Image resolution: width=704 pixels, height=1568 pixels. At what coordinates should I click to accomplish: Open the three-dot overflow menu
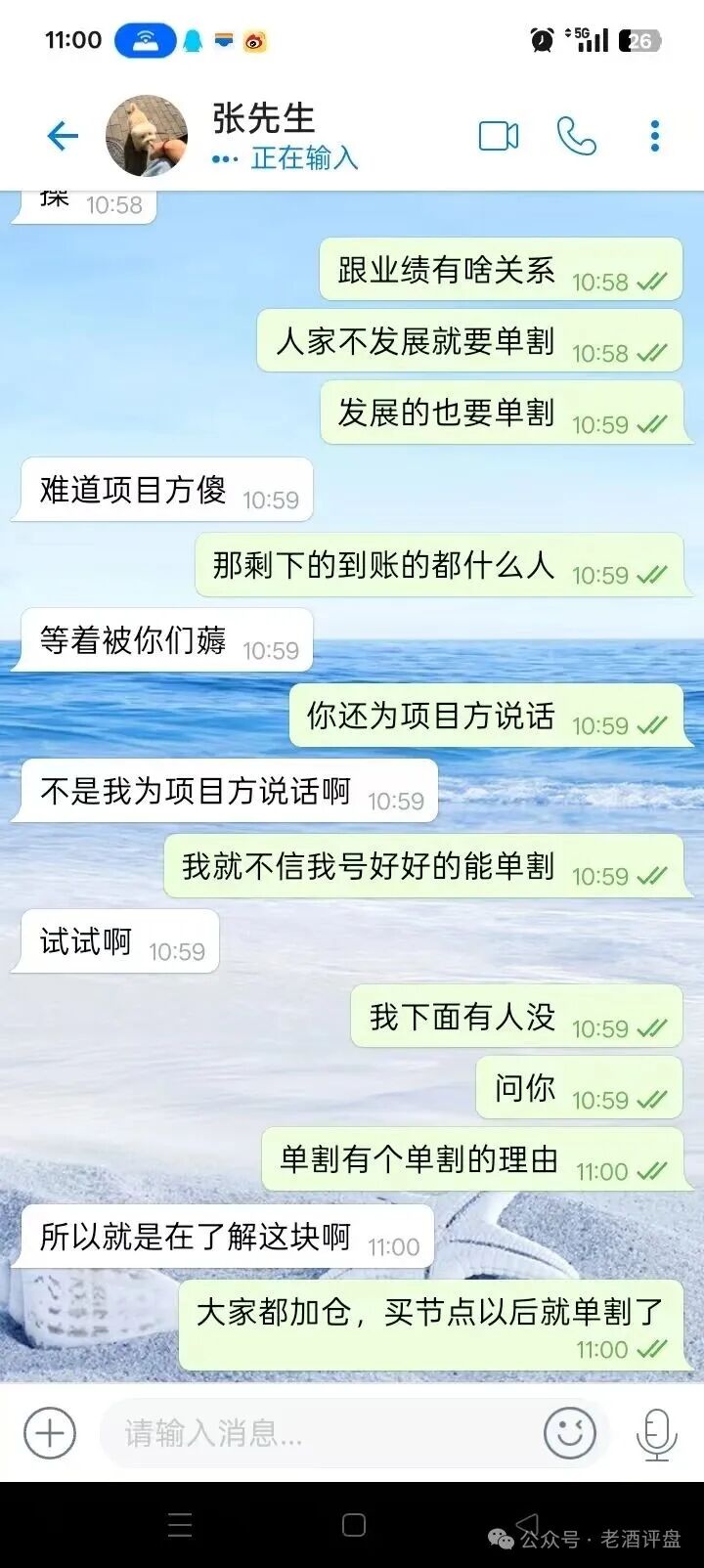click(655, 136)
